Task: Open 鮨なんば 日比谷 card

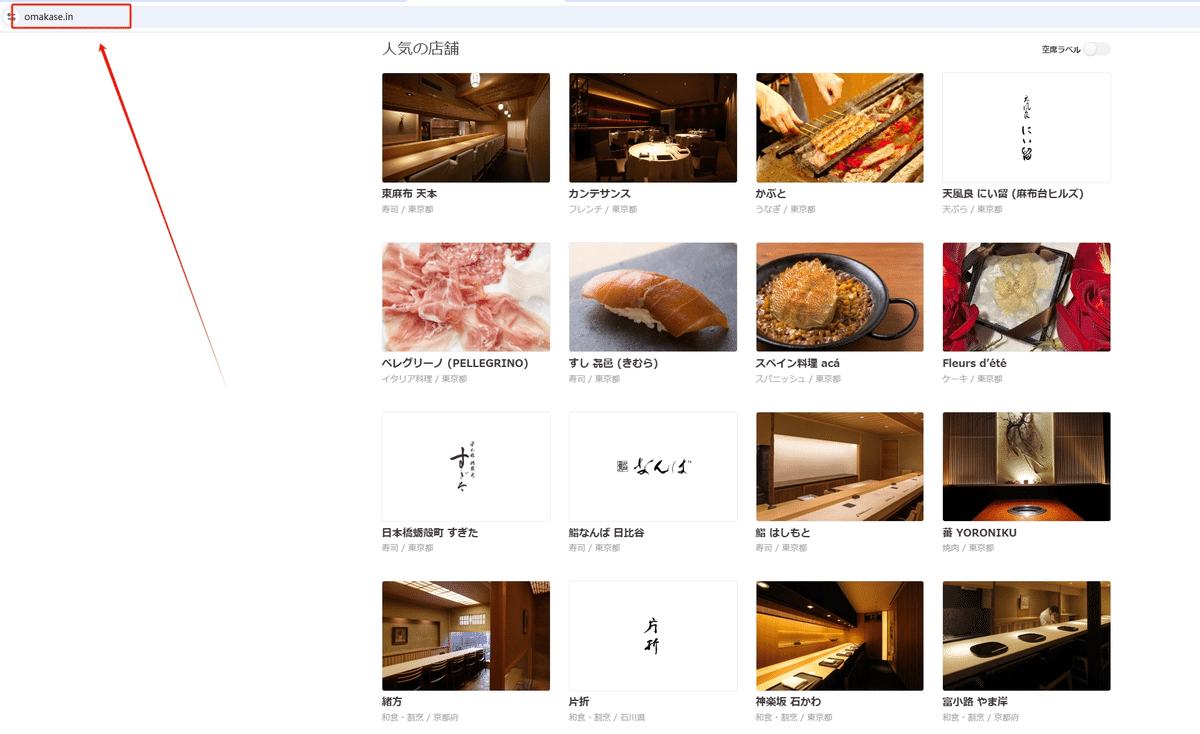Action: [x=652, y=483]
